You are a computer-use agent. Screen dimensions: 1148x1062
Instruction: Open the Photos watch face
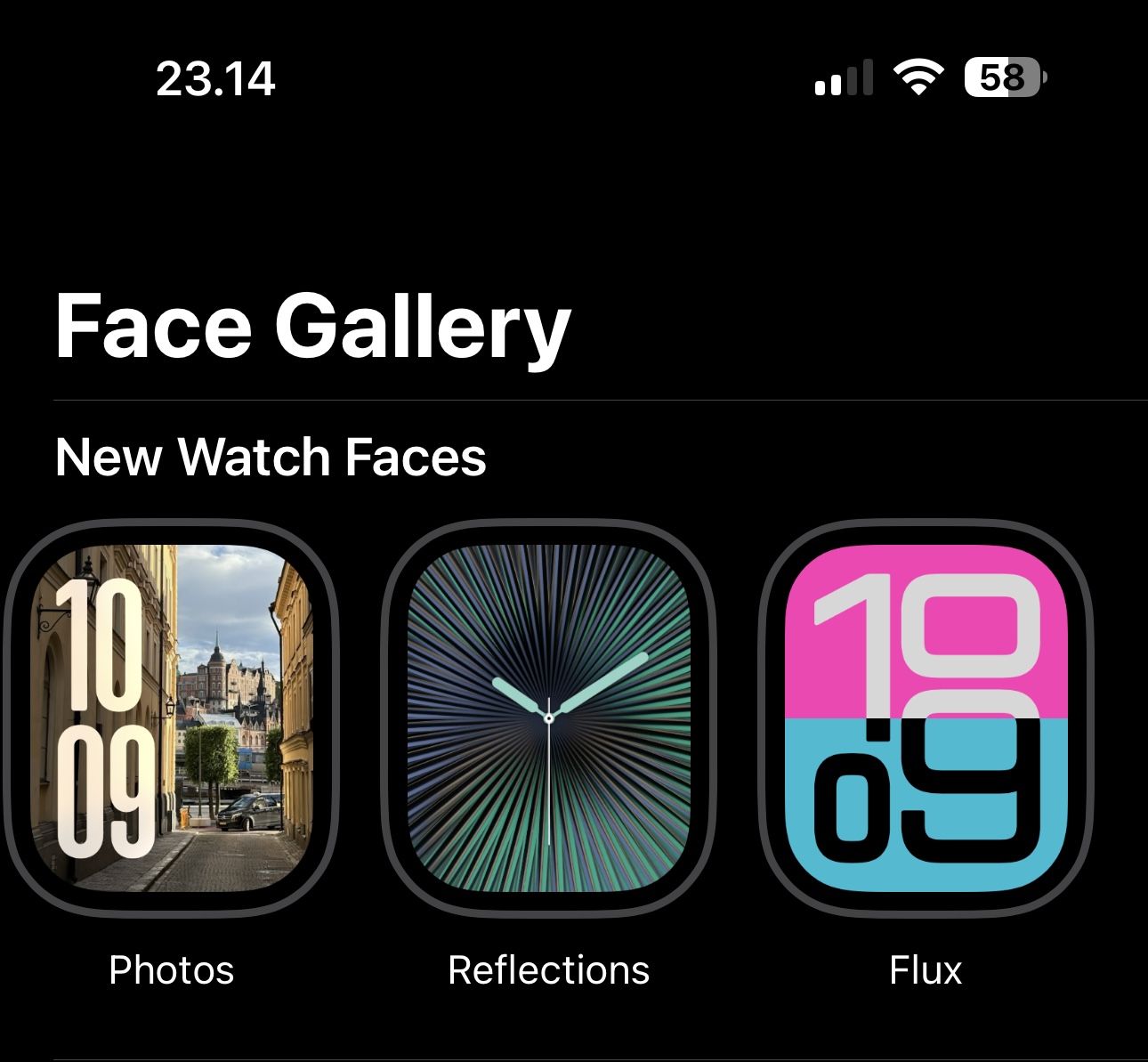click(172, 717)
